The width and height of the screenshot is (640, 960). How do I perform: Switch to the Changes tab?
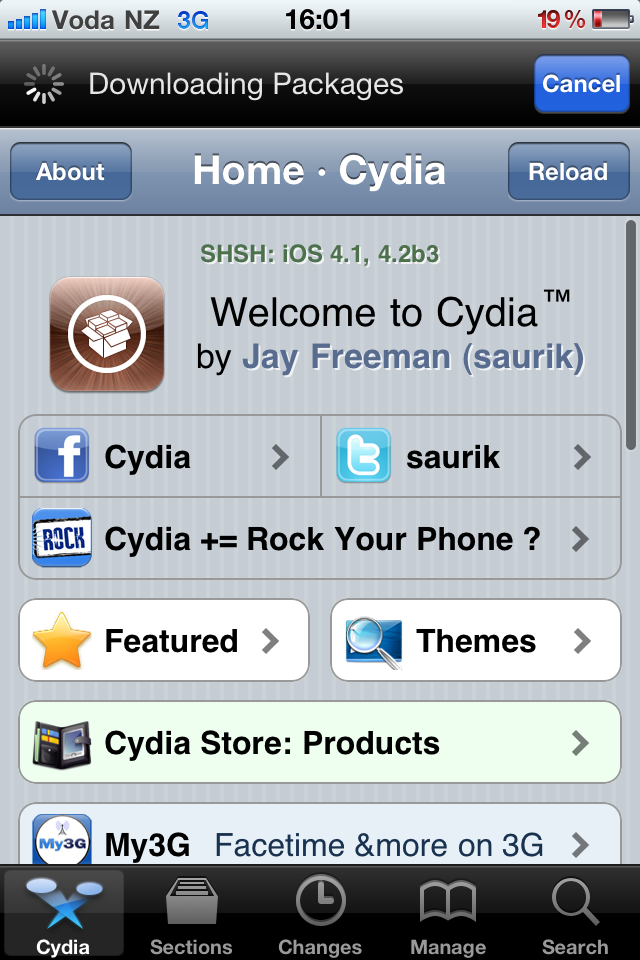click(x=320, y=915)
